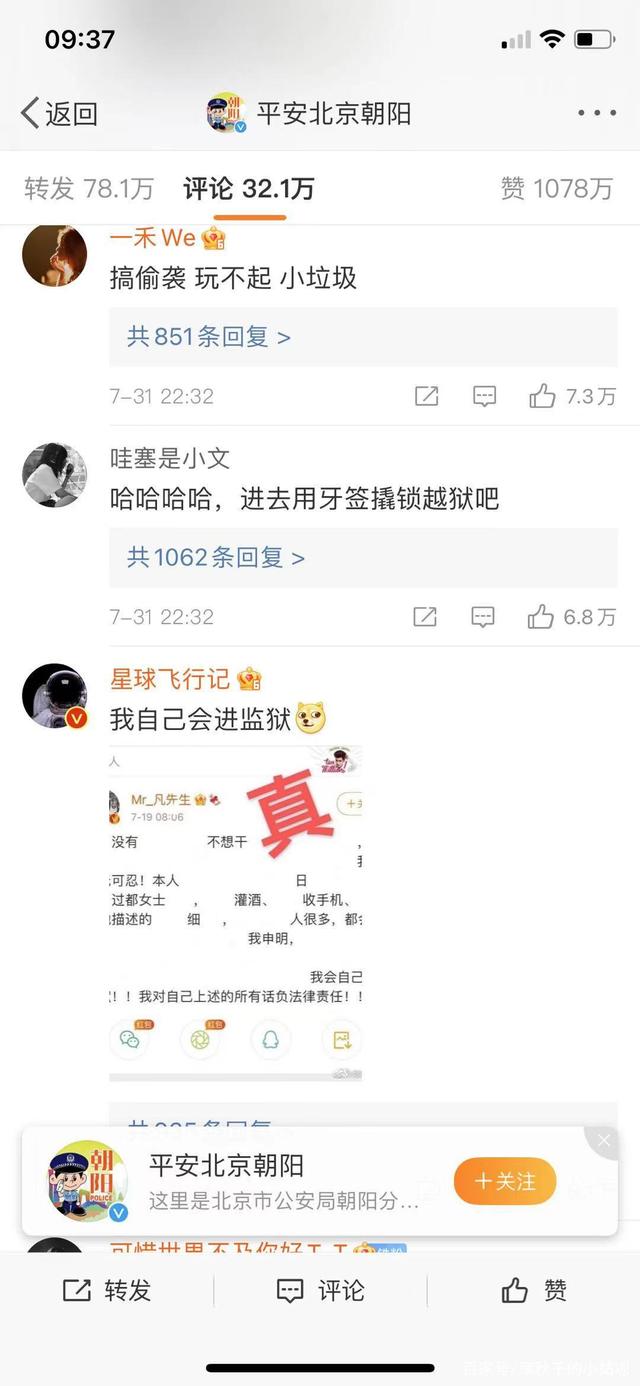
Task: Dismiss the 平安北京朝阳 follow banner
Action: pos(603,1140)
